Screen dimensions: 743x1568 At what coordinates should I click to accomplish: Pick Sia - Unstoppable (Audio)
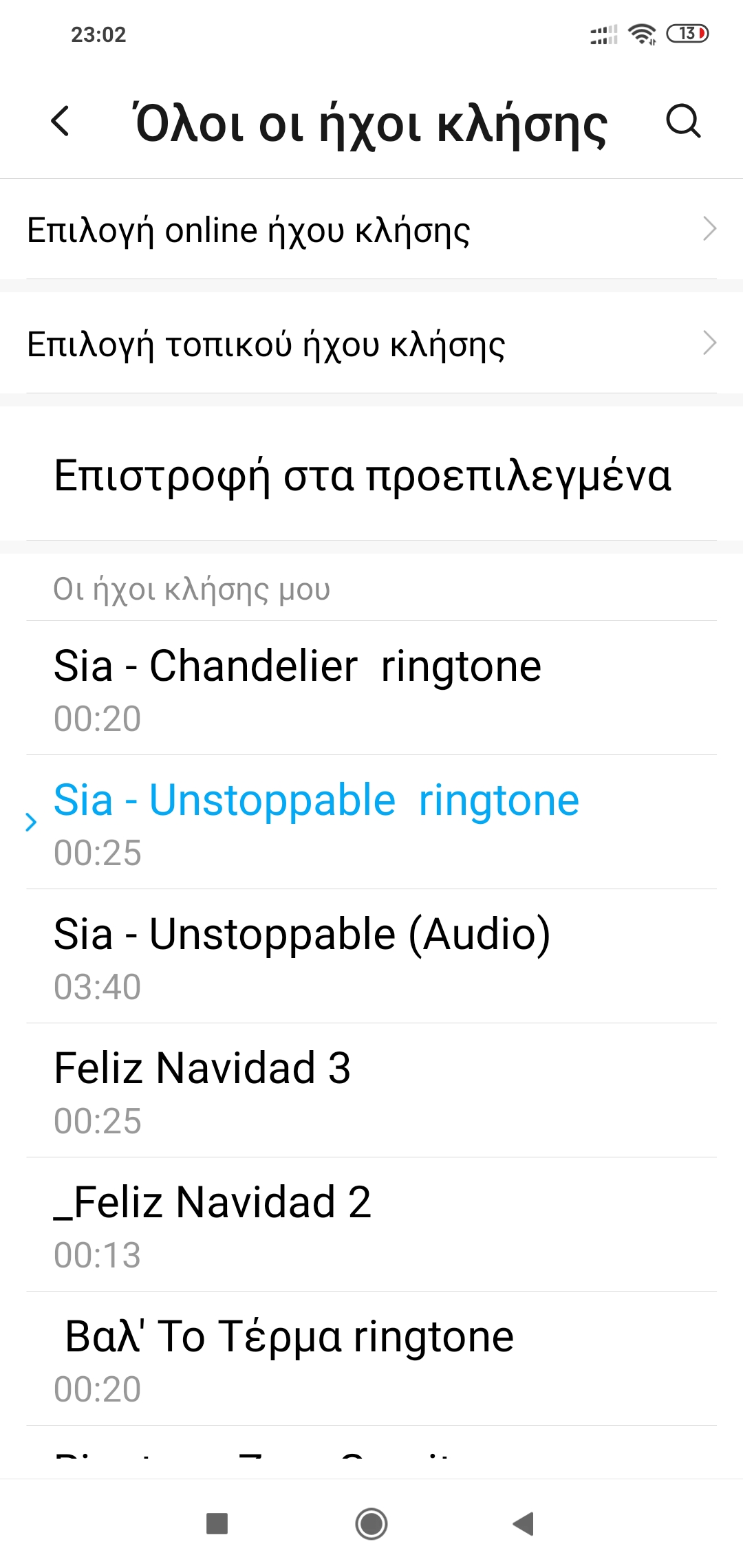click(371, 956)
